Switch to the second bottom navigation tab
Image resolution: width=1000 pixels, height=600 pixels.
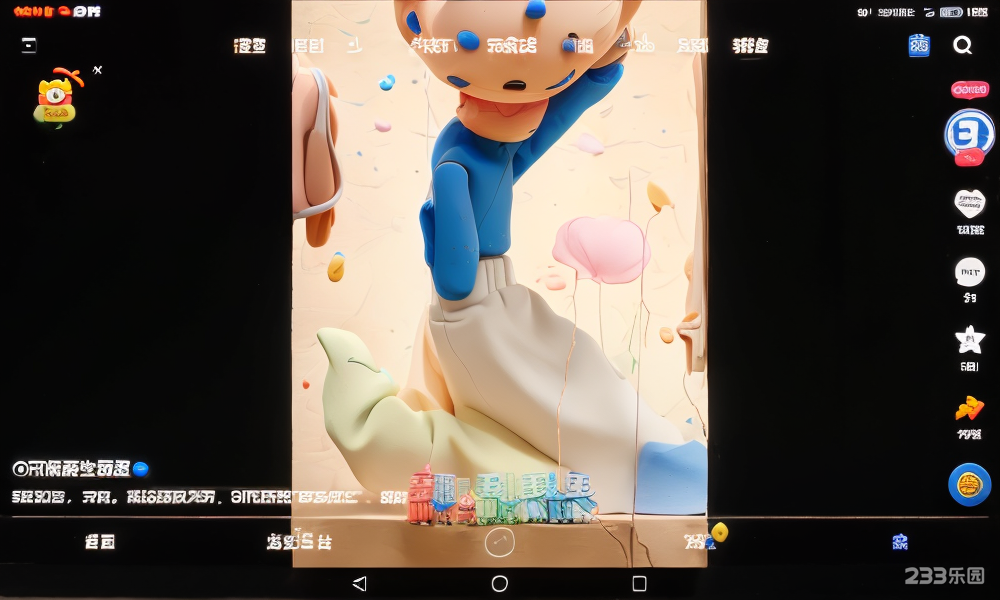tap(299, 542)
